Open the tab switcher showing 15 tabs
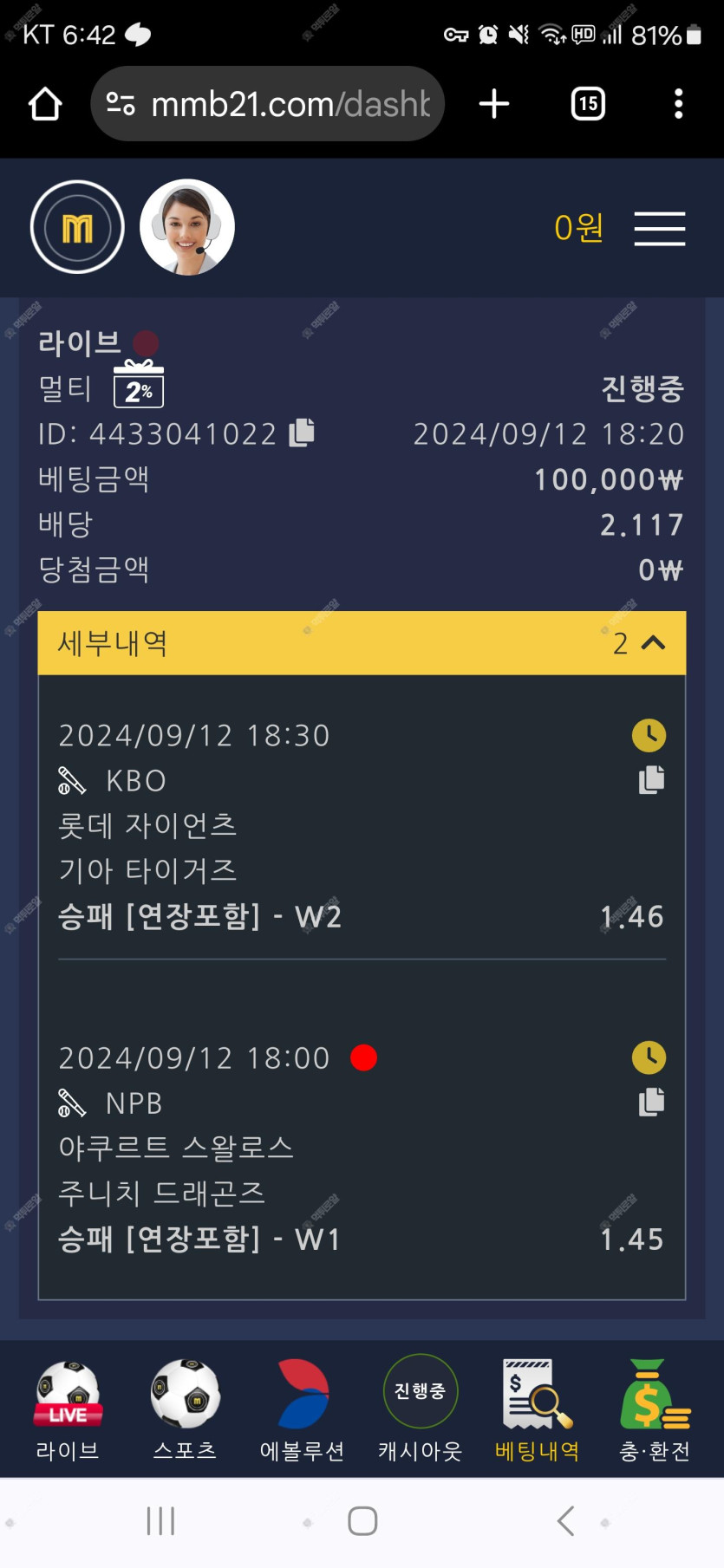Image resolution: width=724 pixels, height=1568 pixels. (x=588, y=104)
